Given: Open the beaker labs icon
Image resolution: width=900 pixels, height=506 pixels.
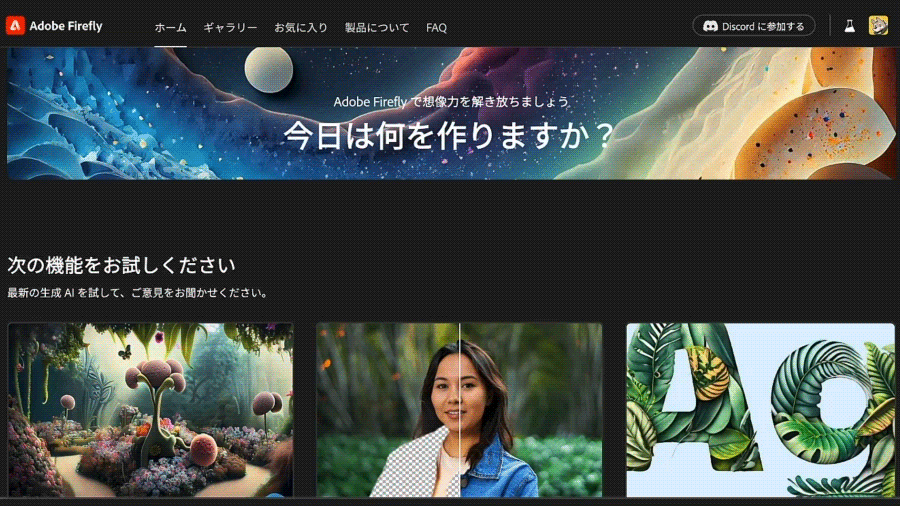Looking at the screenshot, I should (x=850, y=26).
